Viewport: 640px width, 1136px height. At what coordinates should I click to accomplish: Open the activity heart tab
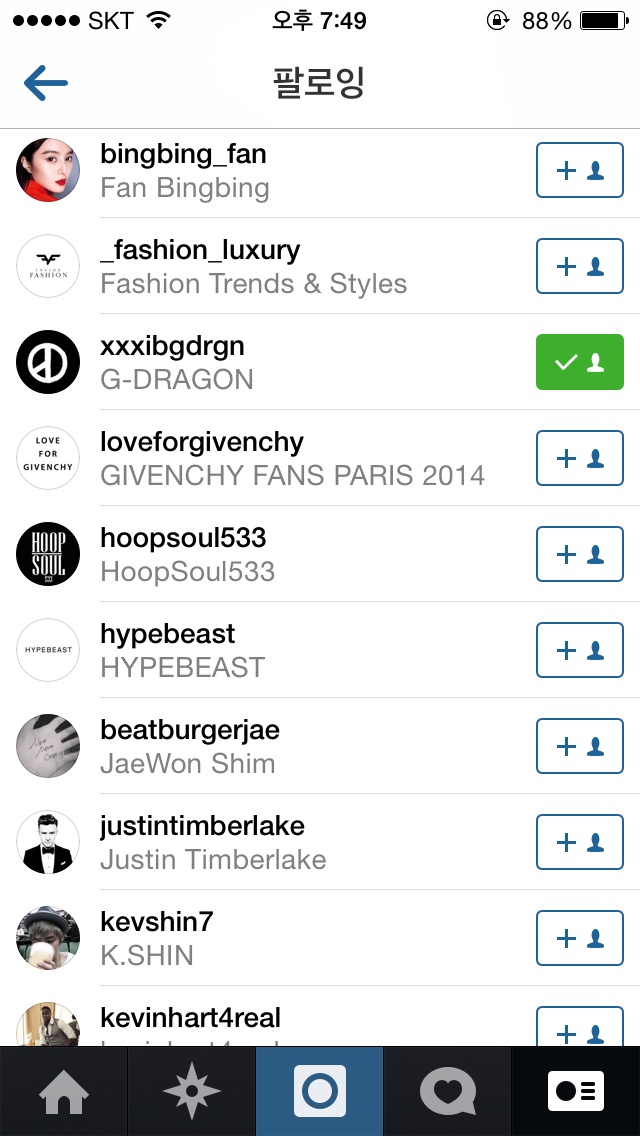448,1091
